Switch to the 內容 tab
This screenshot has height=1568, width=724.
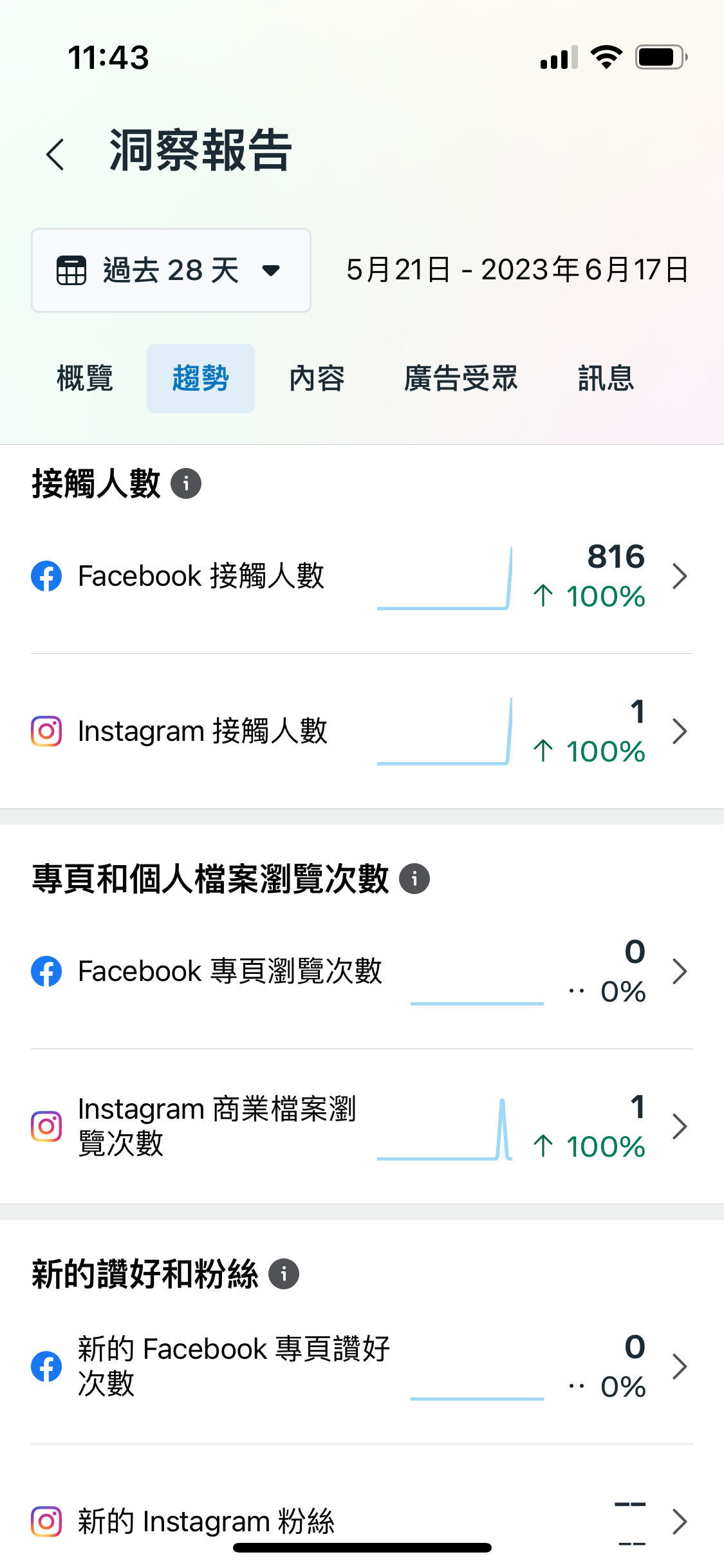(x=317, y=378)
